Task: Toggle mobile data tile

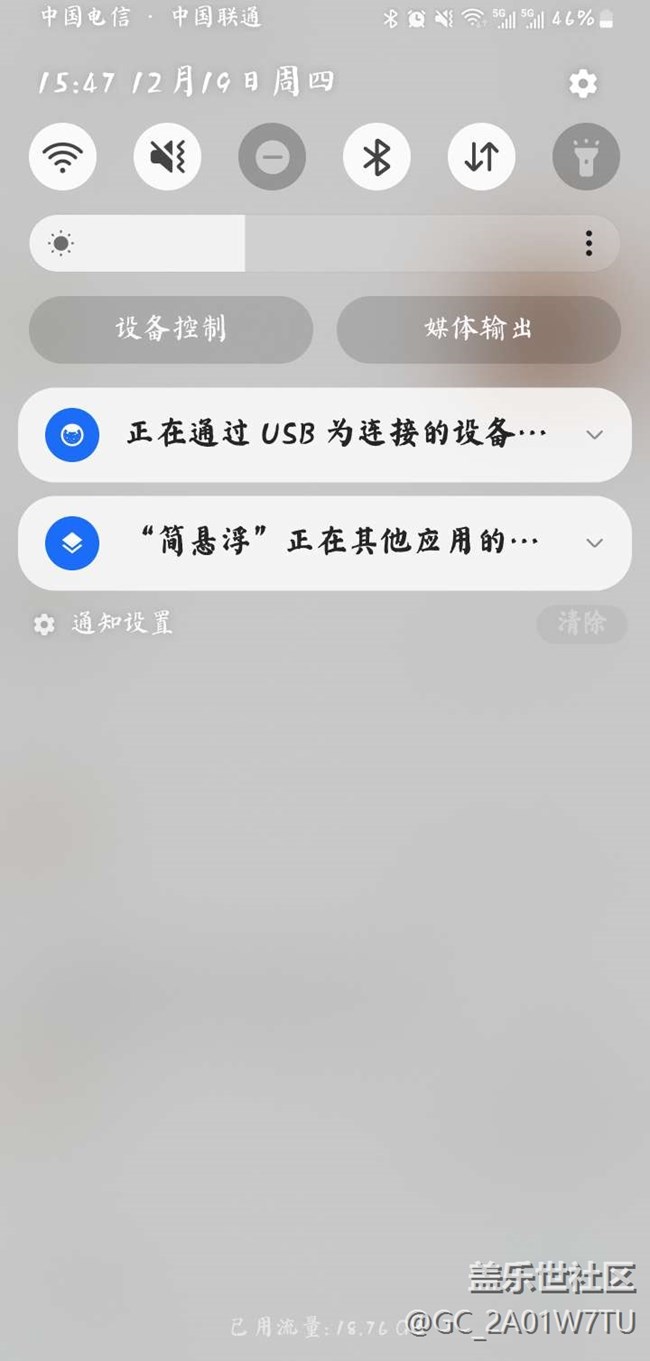Action: [x=481, y=157]
